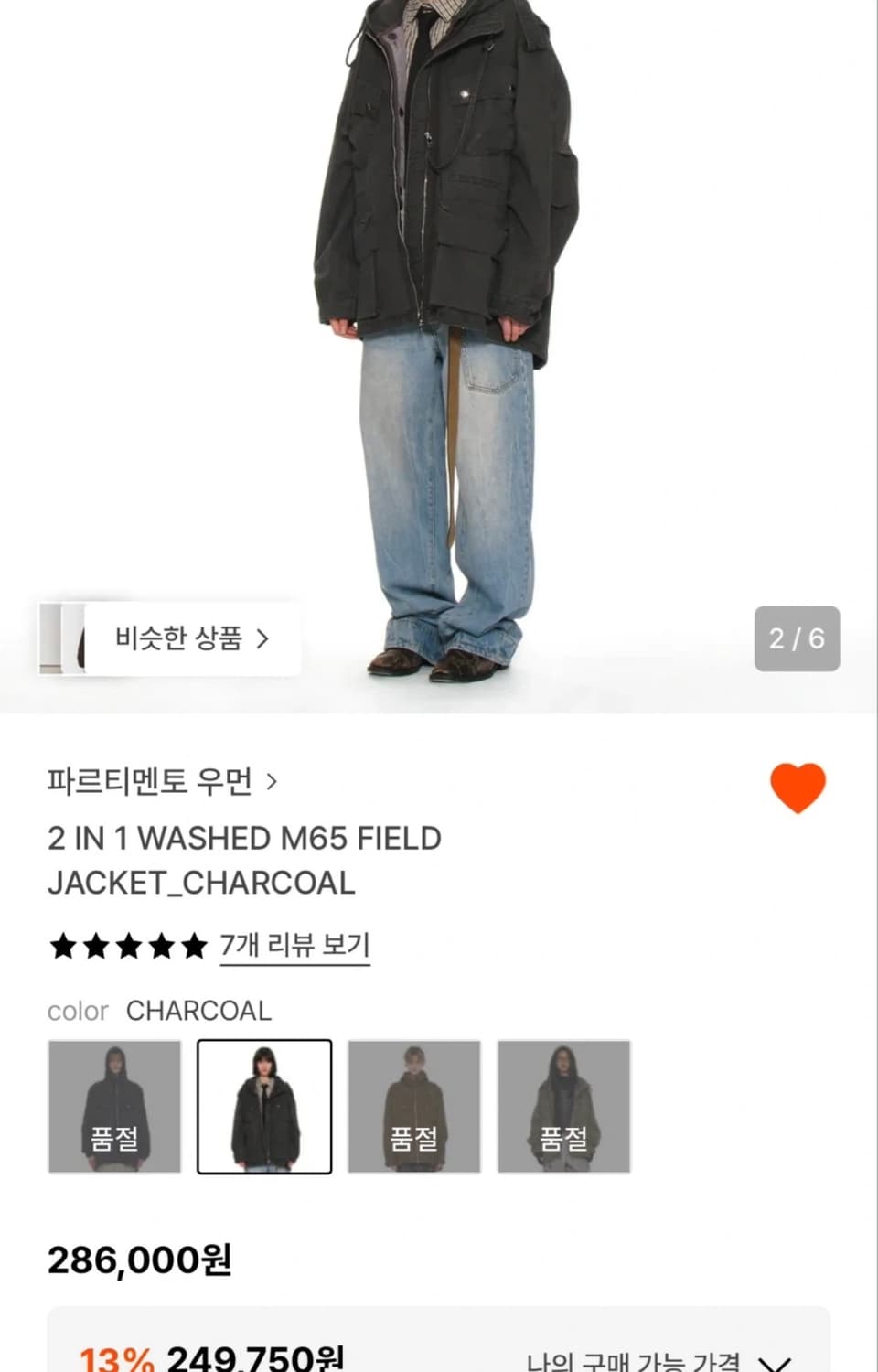Open the 7개 리뷰 보기 reviews link
The width and height of the screenshot is (878, 1372).
pyautogui.click(x=294, y=947)
